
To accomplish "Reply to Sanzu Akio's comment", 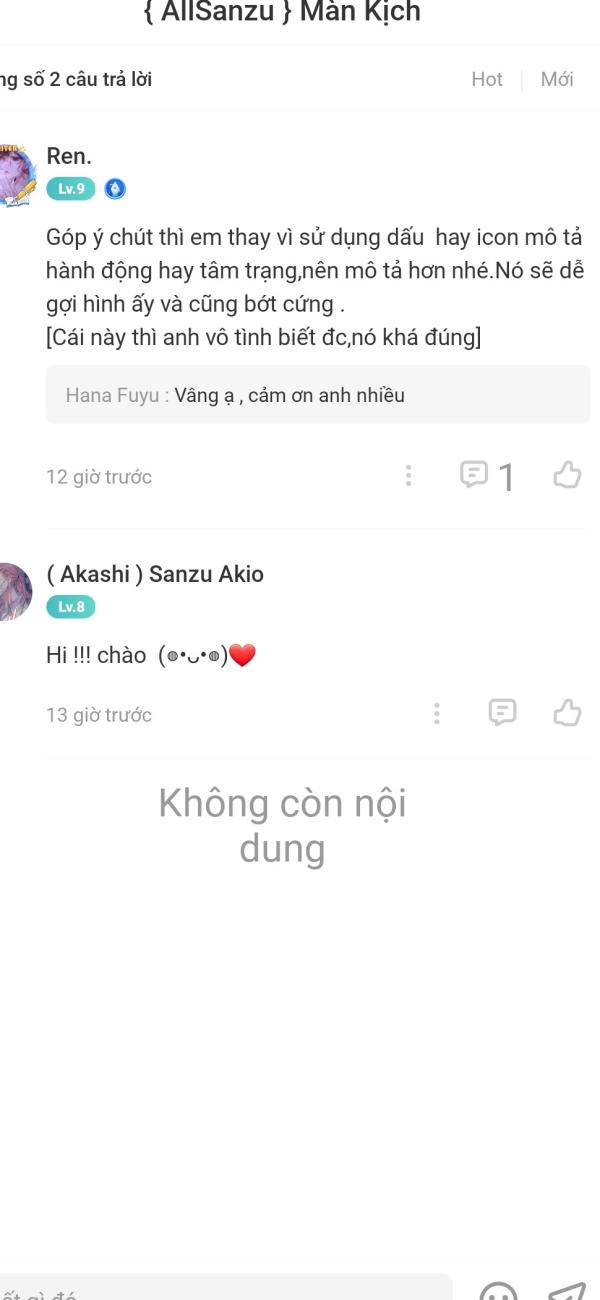I will click(502, 712).
